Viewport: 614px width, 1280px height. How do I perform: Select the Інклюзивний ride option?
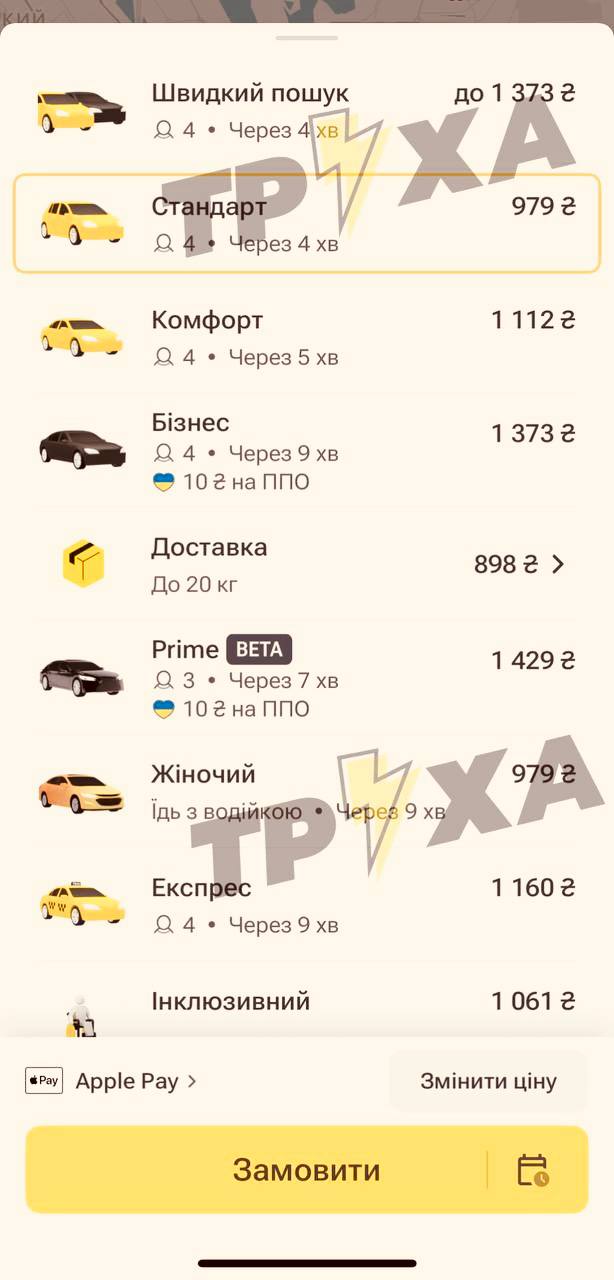[306, 1005]
